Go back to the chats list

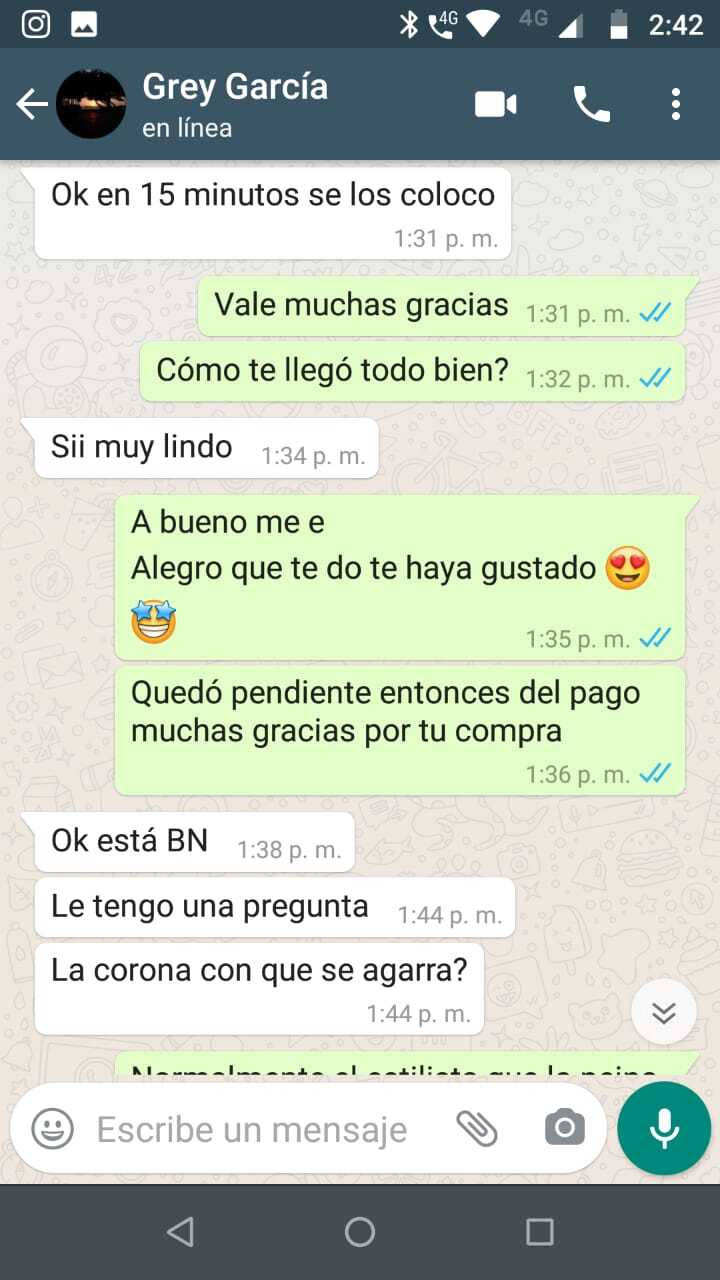click(x=32, y=104)
